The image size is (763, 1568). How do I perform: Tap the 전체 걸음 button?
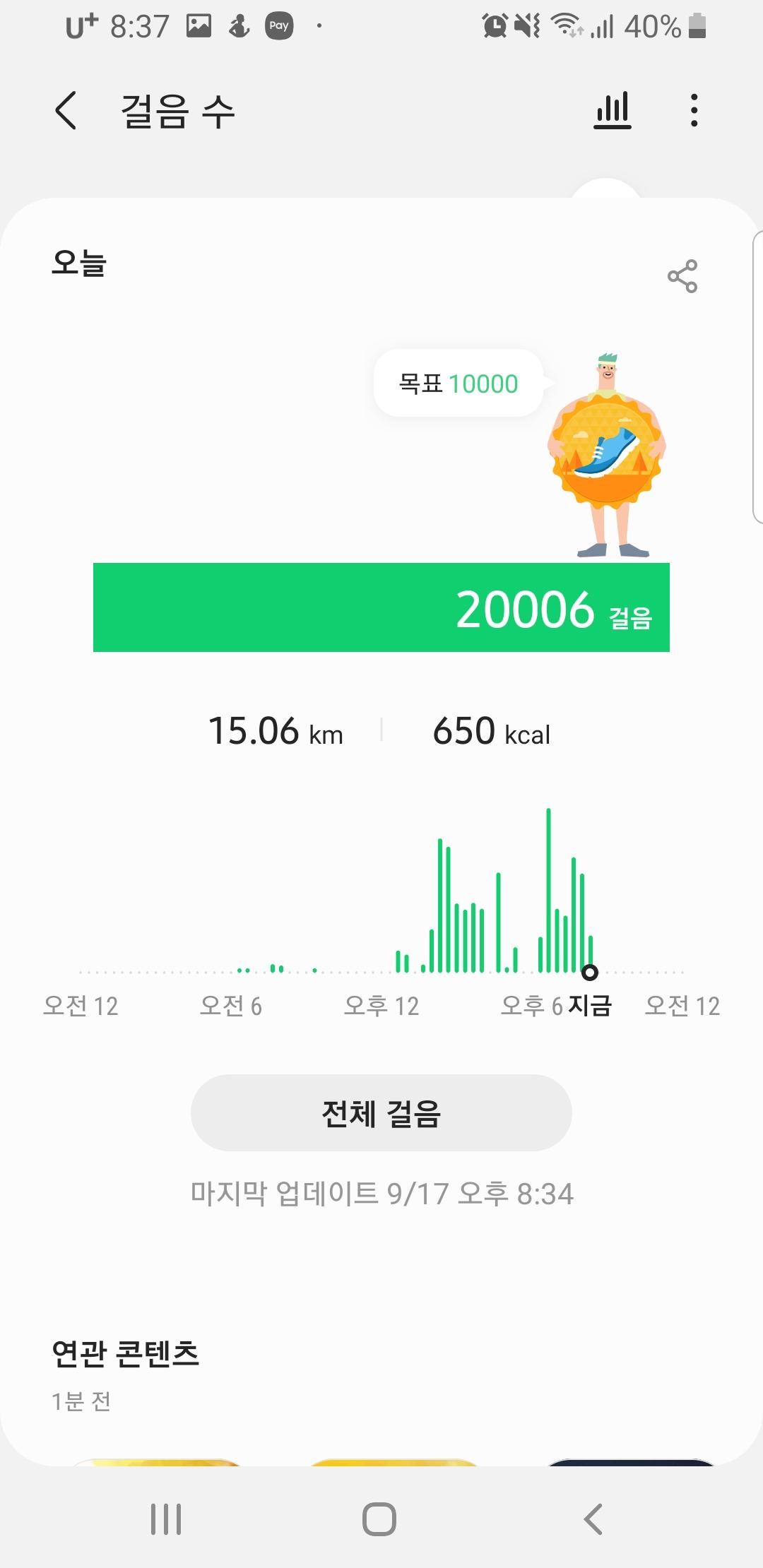(381, 1114)
